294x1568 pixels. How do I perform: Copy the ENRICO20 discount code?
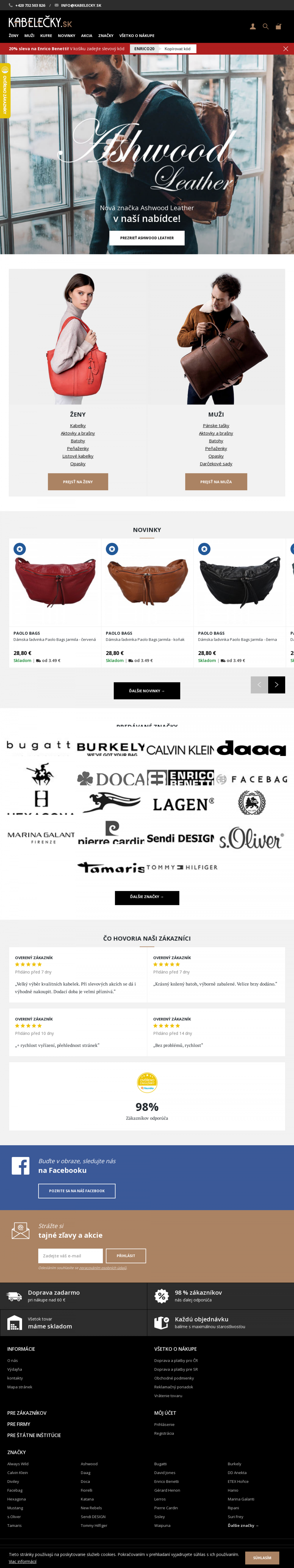(x=177, y=49)
